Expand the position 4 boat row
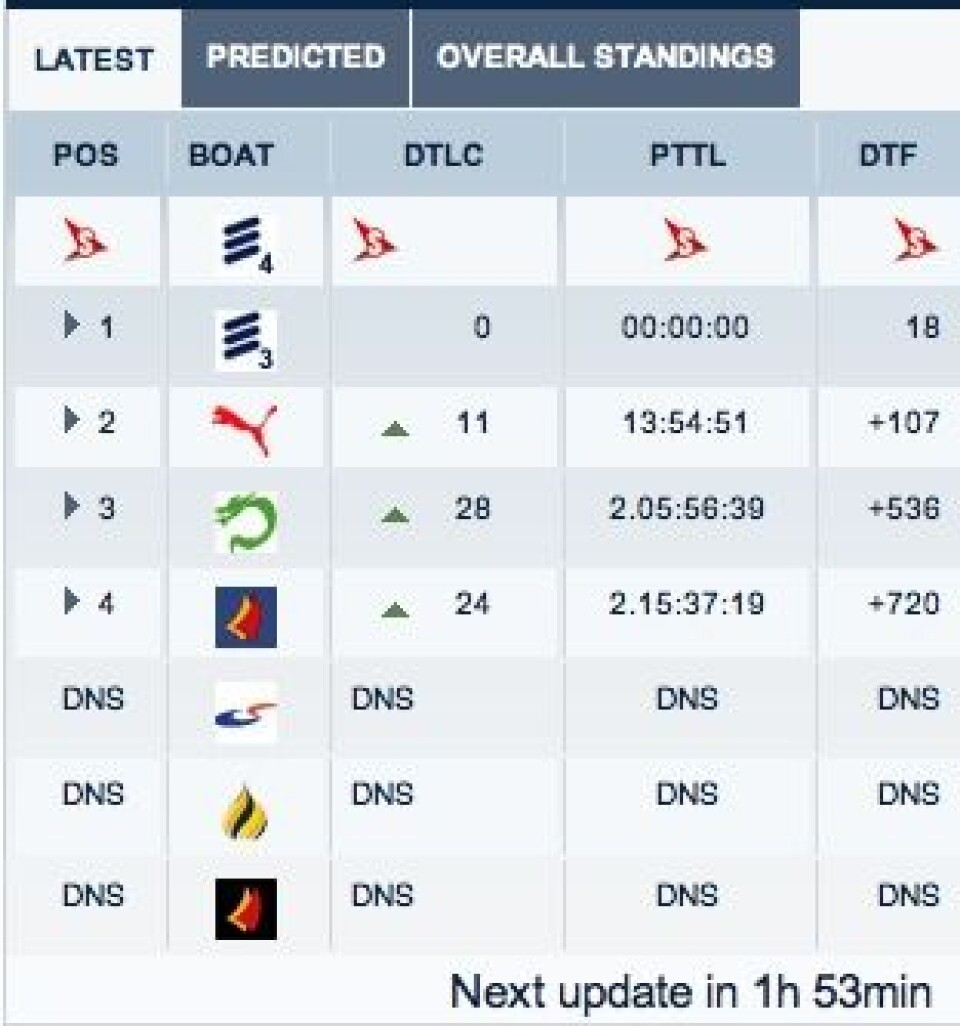The height and width of the screenshot is (1026, 960). tap(74, 604)
